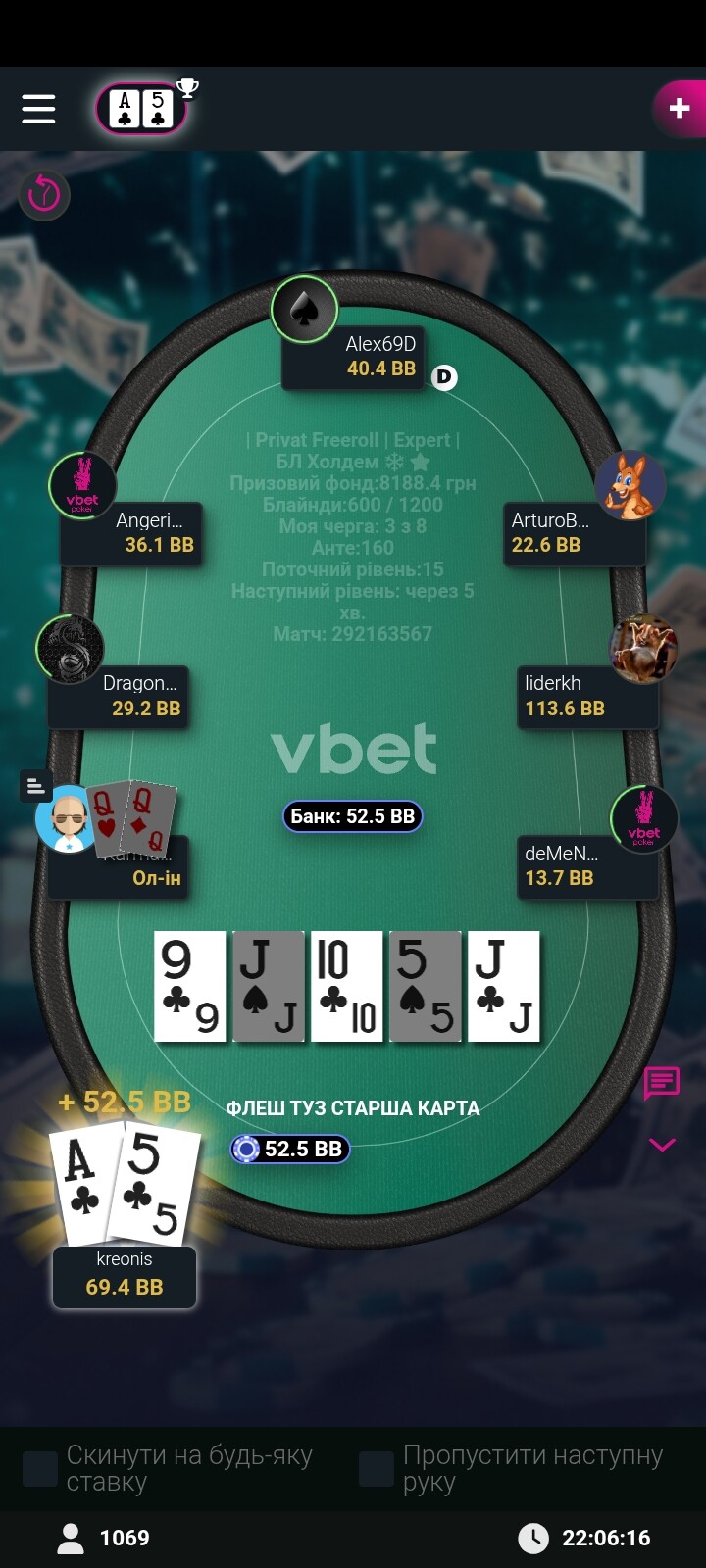Screen dimensions: 706x1568
Task: Open Angeri player's seat info
Action: (x=131, y=533)
